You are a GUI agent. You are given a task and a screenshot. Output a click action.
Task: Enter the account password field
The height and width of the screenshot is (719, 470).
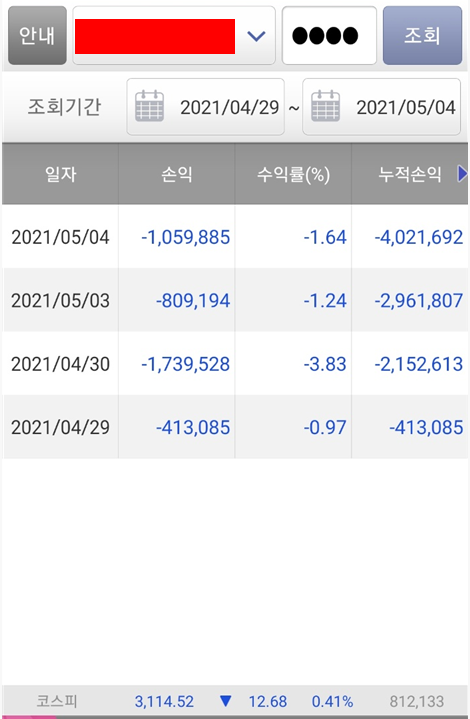[329, 35]
